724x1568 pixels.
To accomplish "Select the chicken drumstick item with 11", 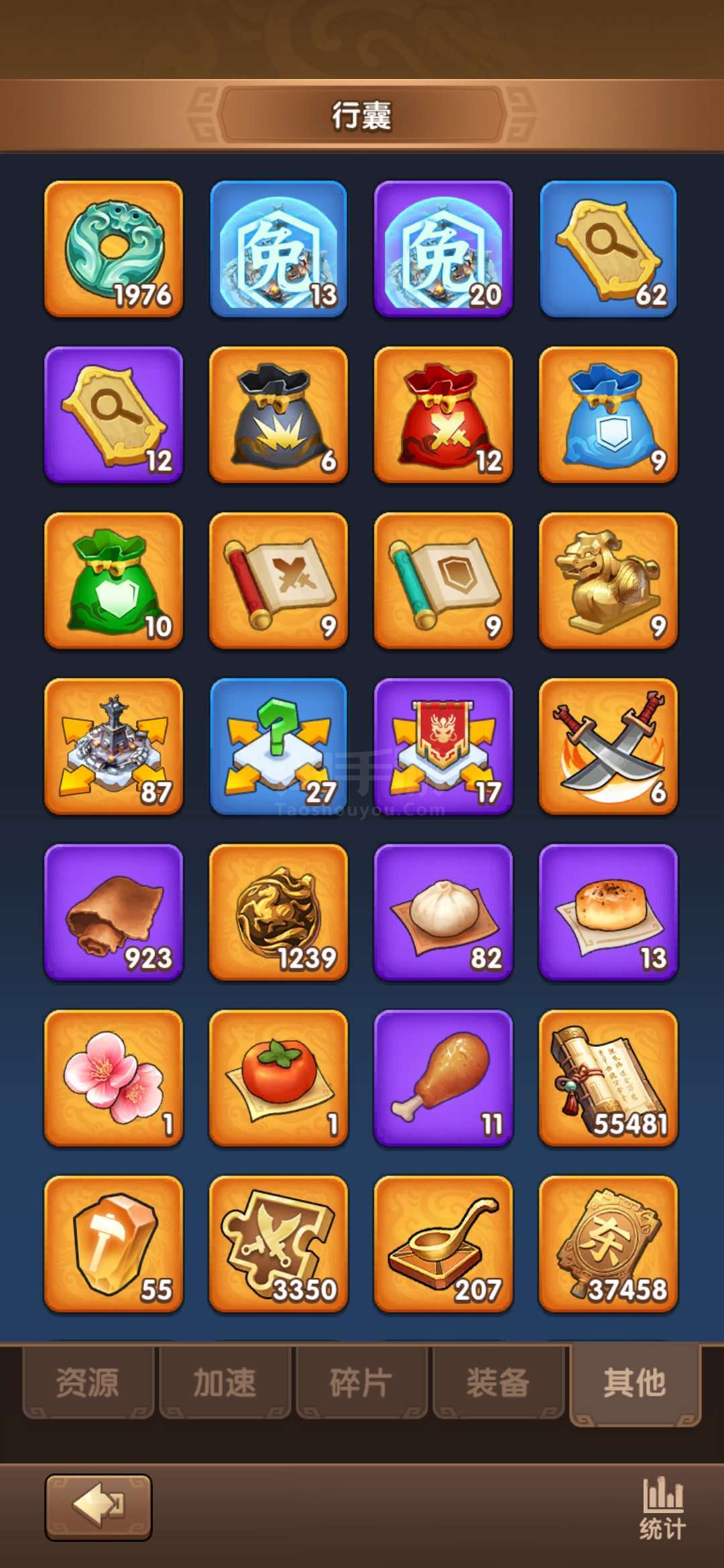I will [x=443, y=1078].
